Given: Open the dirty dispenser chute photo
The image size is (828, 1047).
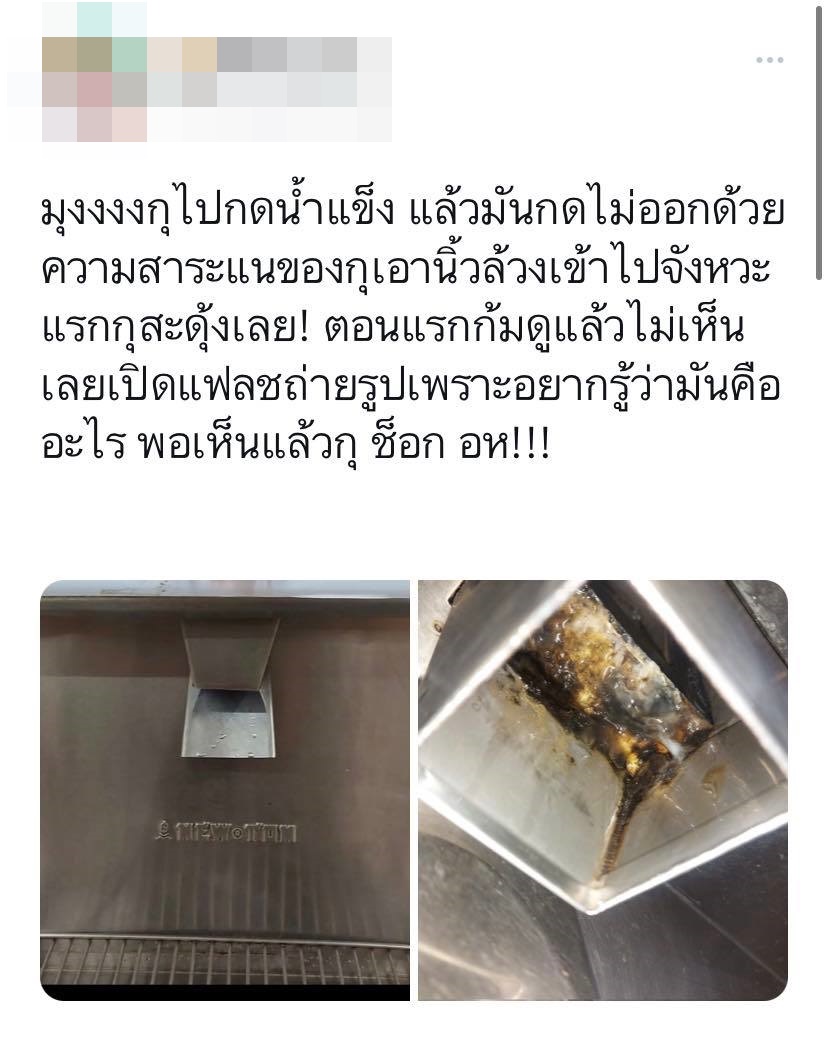Looking at the screenshot, I should click(x=602, y=789).
